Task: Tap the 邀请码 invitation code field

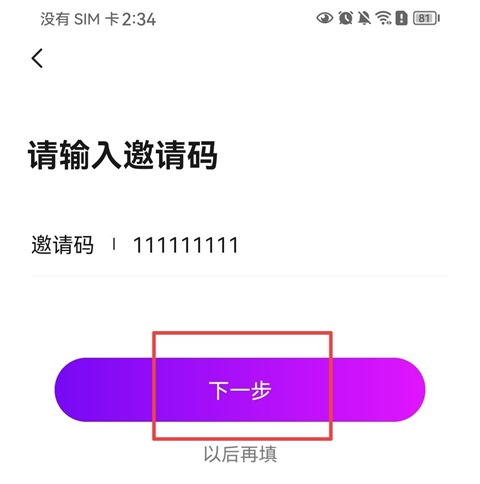Action: (x=239, y=245)
